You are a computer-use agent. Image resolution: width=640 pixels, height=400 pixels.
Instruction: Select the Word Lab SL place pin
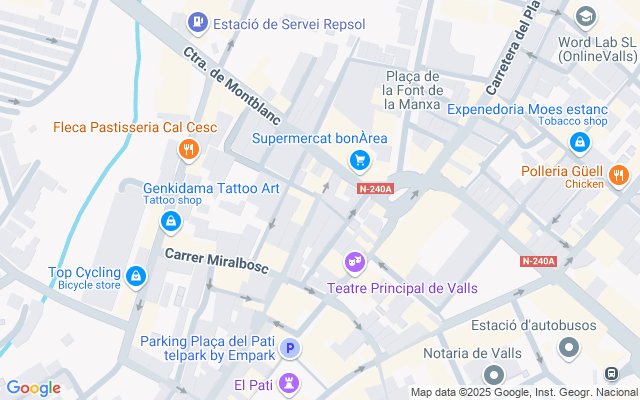click(585, 17)
